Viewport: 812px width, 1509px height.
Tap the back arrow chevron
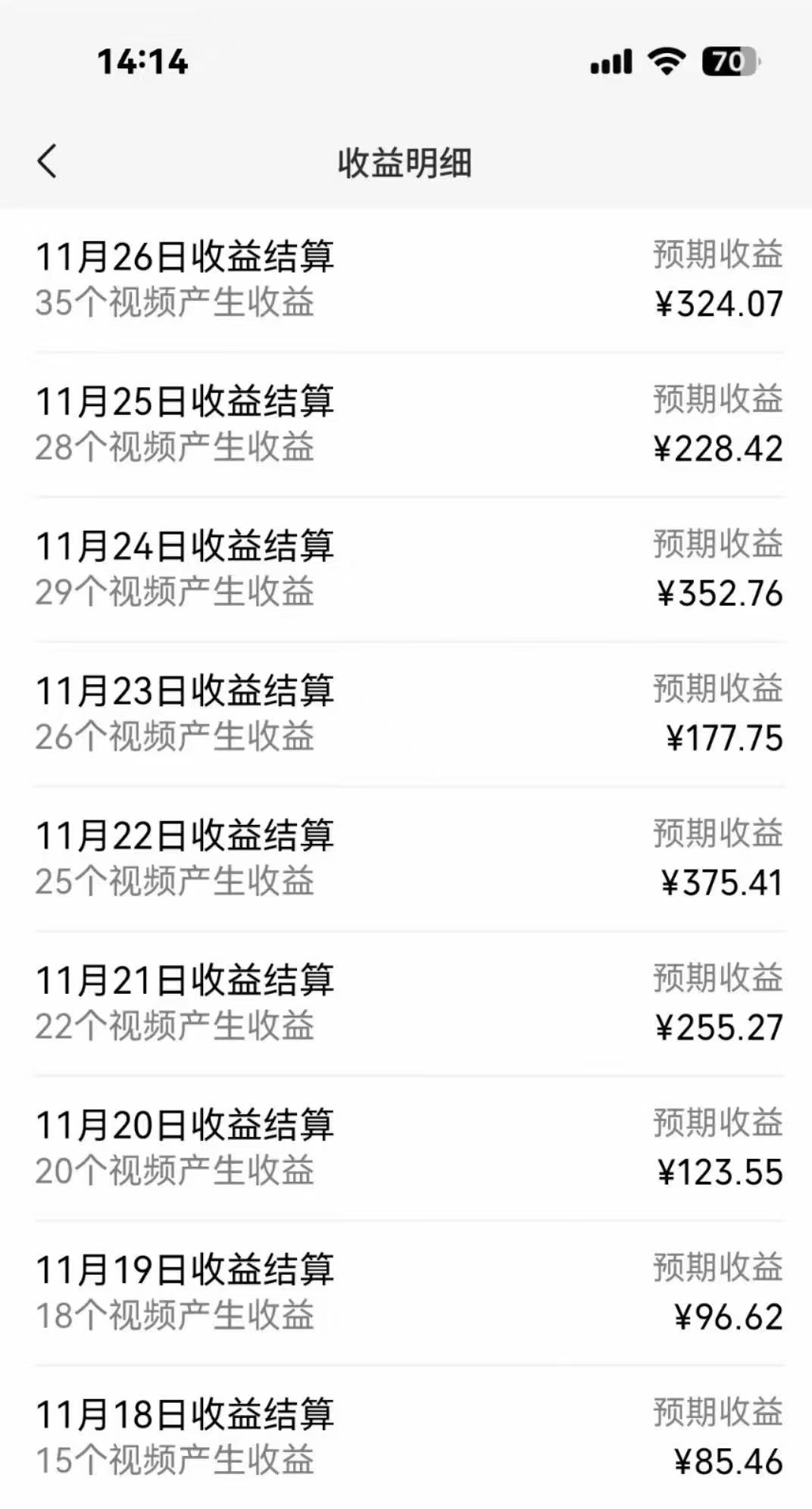pyautogui.click(x=48, y=161)
